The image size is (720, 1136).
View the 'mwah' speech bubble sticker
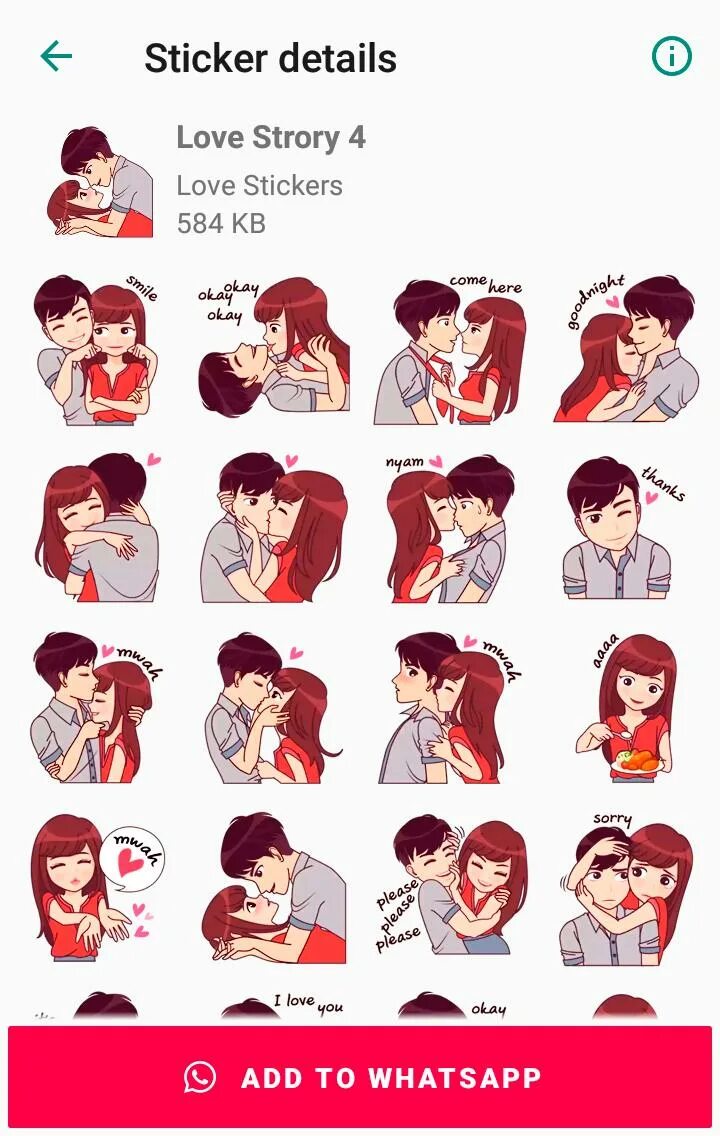tap(95, 886)
